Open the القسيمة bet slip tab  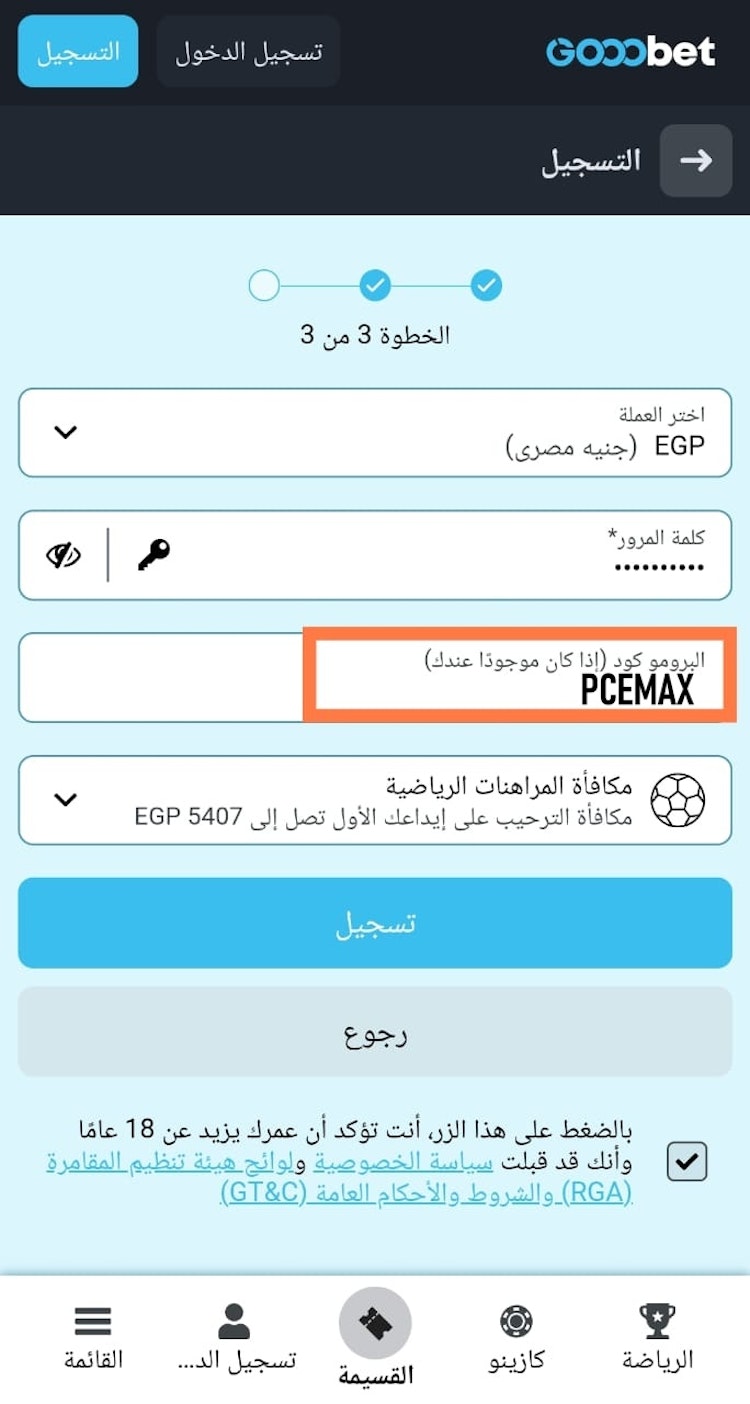tap(375, 1337)
